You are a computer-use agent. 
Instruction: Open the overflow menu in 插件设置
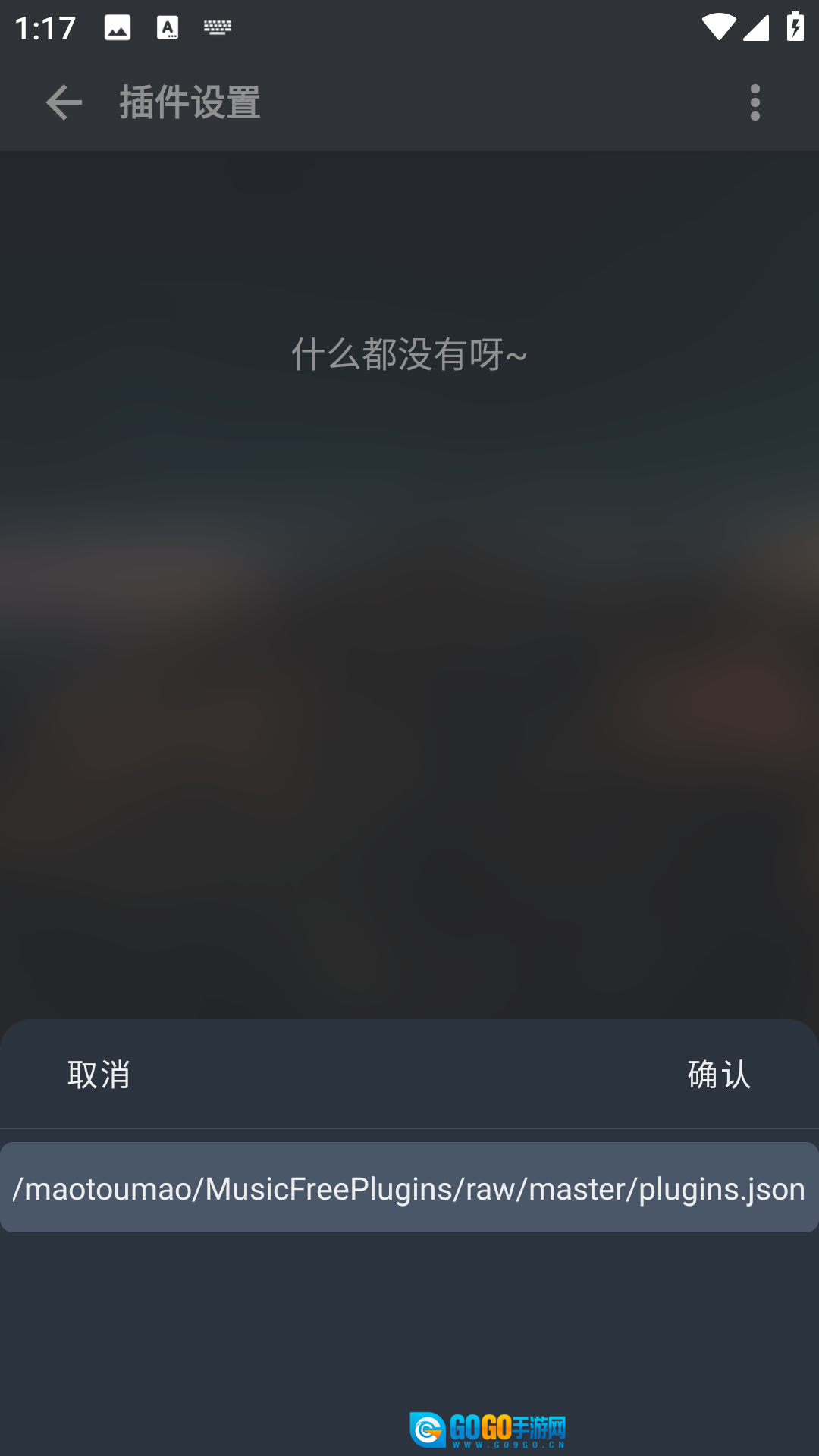tap(755, 102)
